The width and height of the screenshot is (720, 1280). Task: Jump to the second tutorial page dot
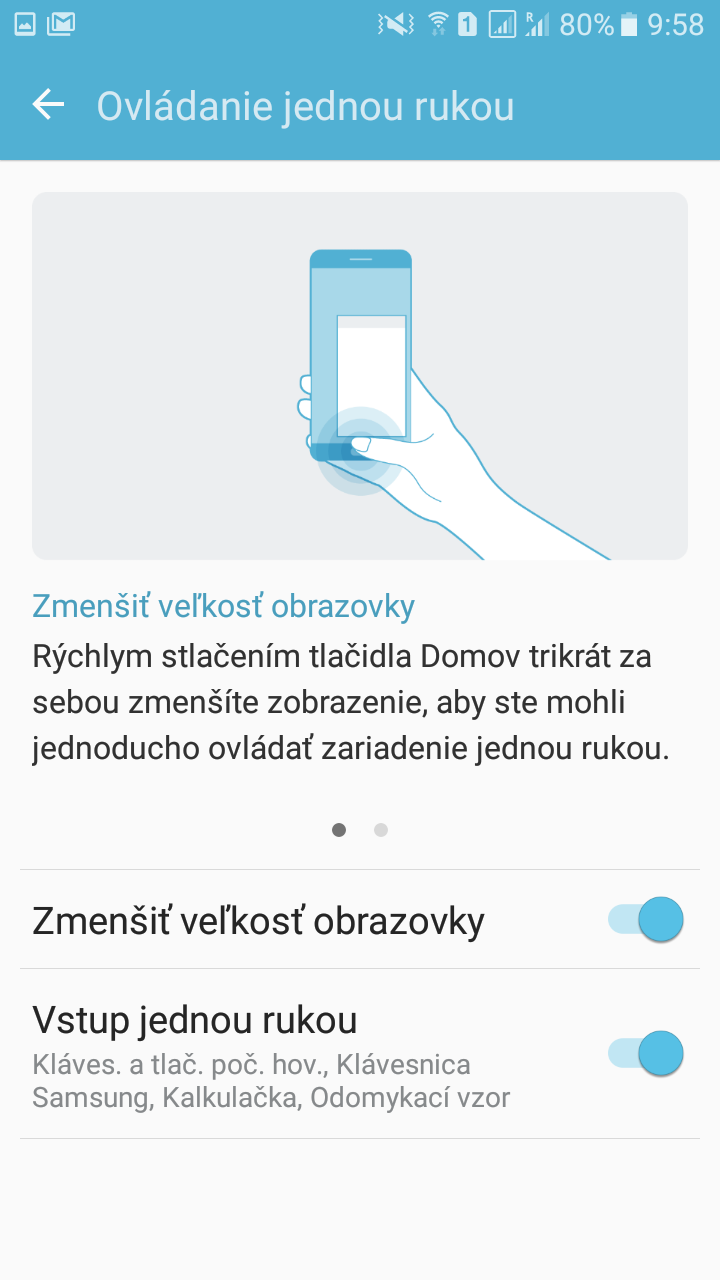[x=381, y=829]
